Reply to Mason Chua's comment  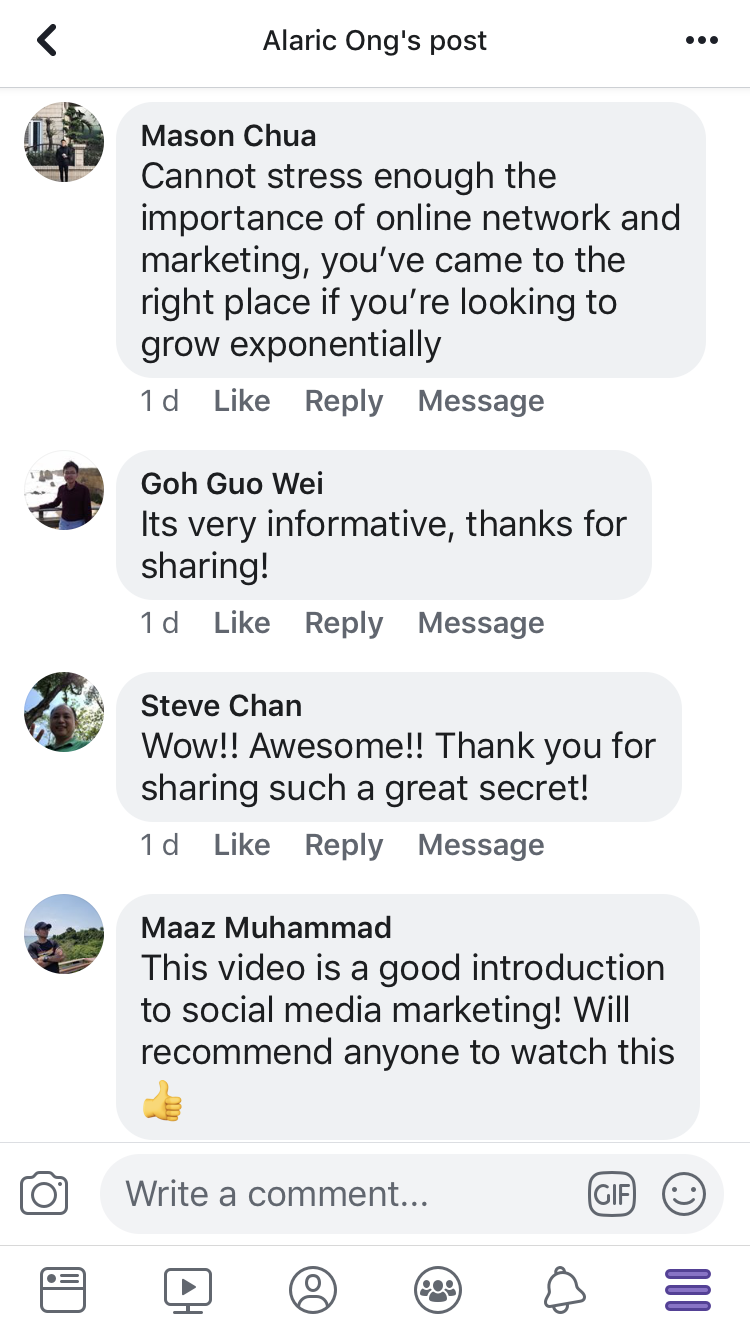coord(344,401)
